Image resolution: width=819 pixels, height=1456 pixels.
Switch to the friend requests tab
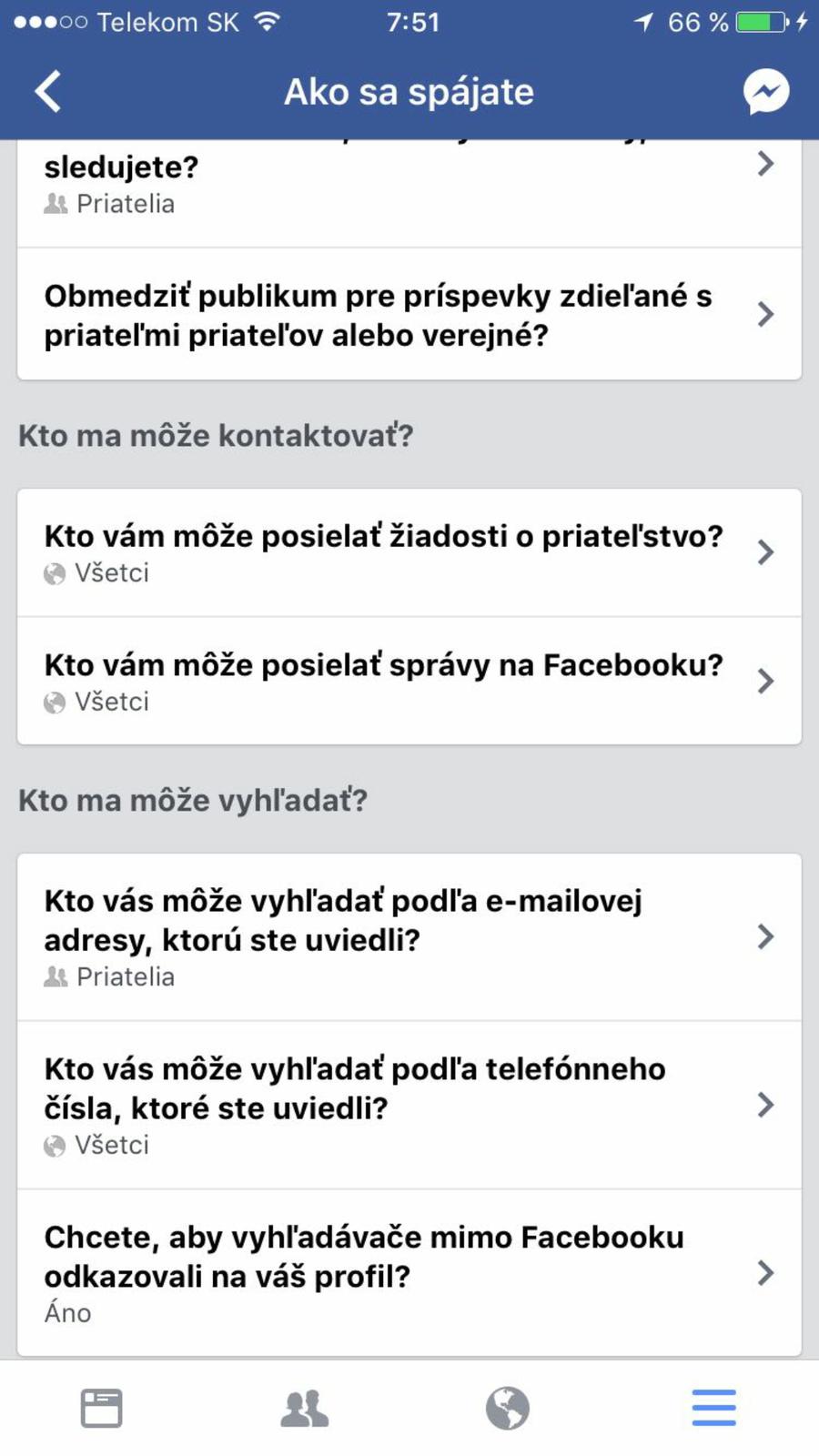coord(305,1408)
